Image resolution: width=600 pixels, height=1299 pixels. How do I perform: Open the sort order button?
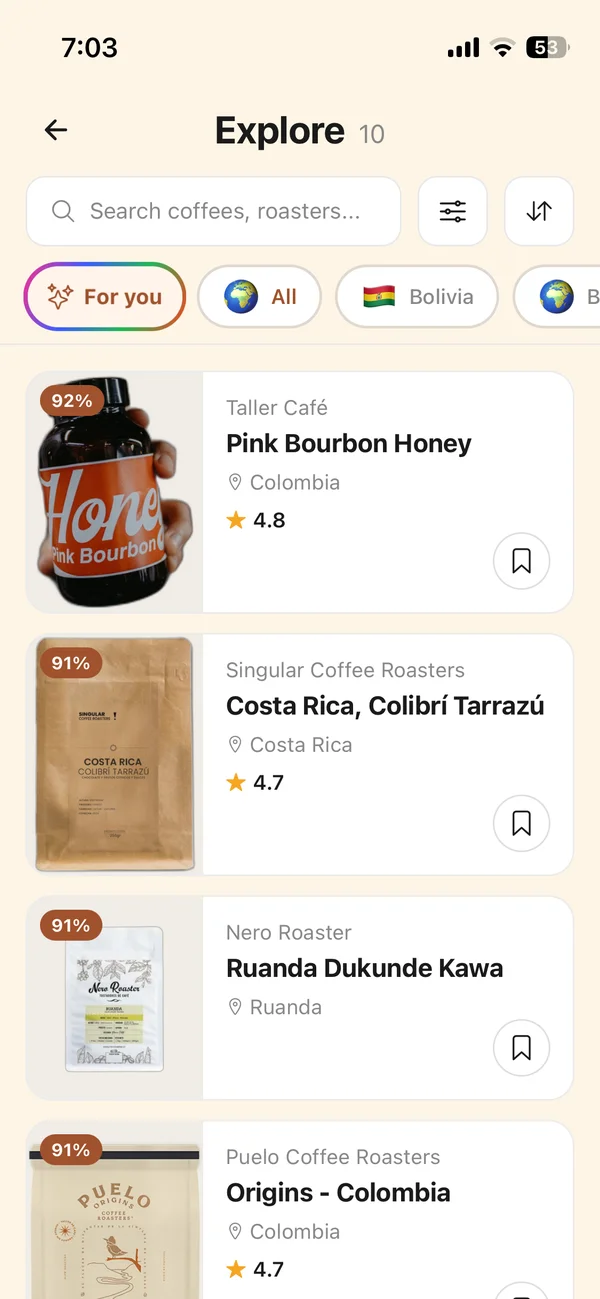(539, 211)
